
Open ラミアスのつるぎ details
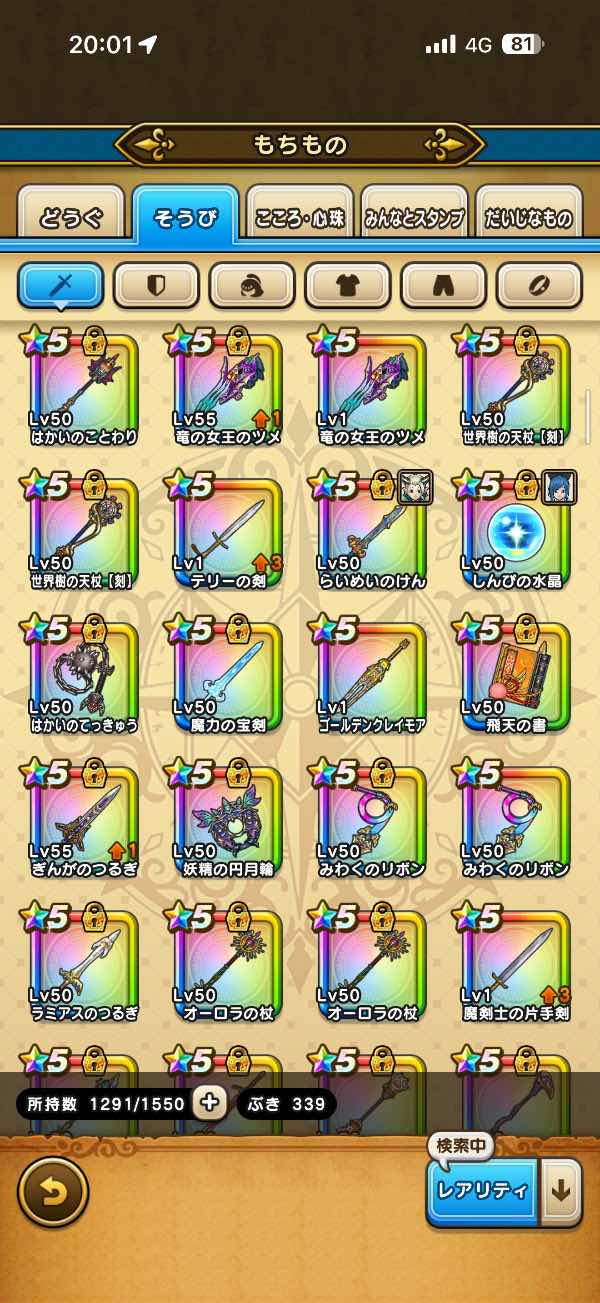[x=84, y=964]
